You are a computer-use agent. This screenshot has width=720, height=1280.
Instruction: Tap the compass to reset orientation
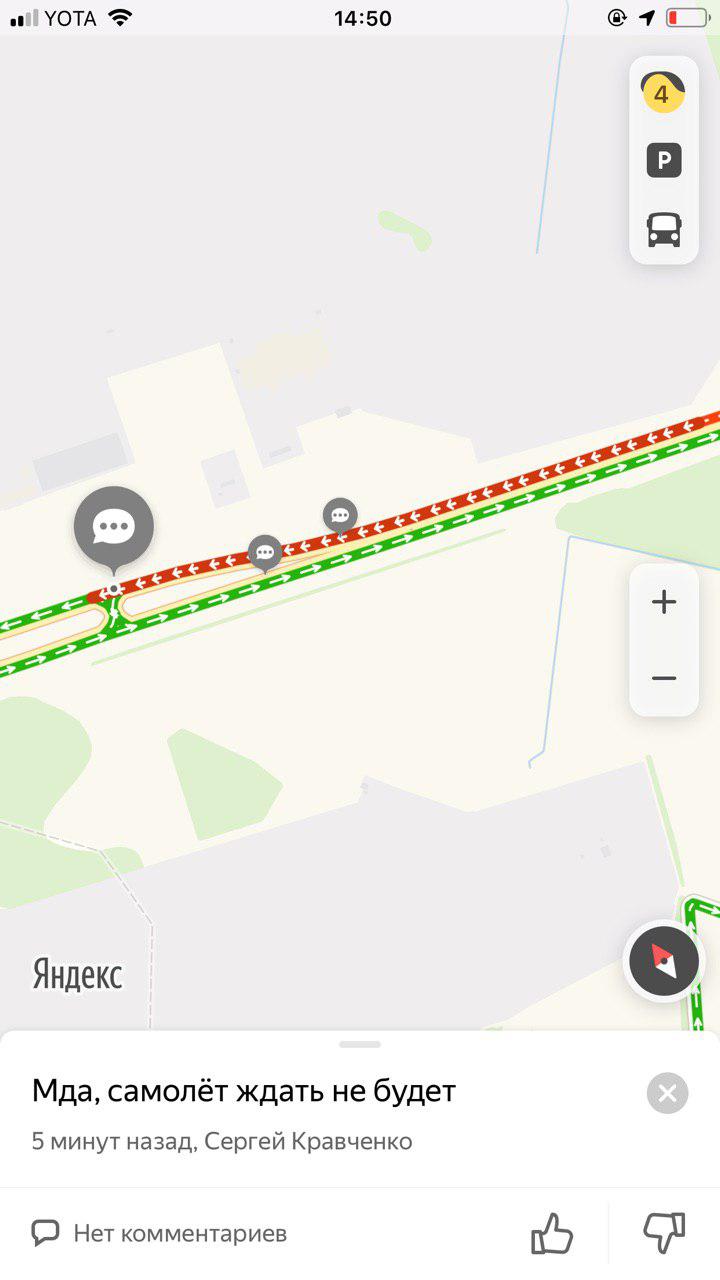(663, 961)
